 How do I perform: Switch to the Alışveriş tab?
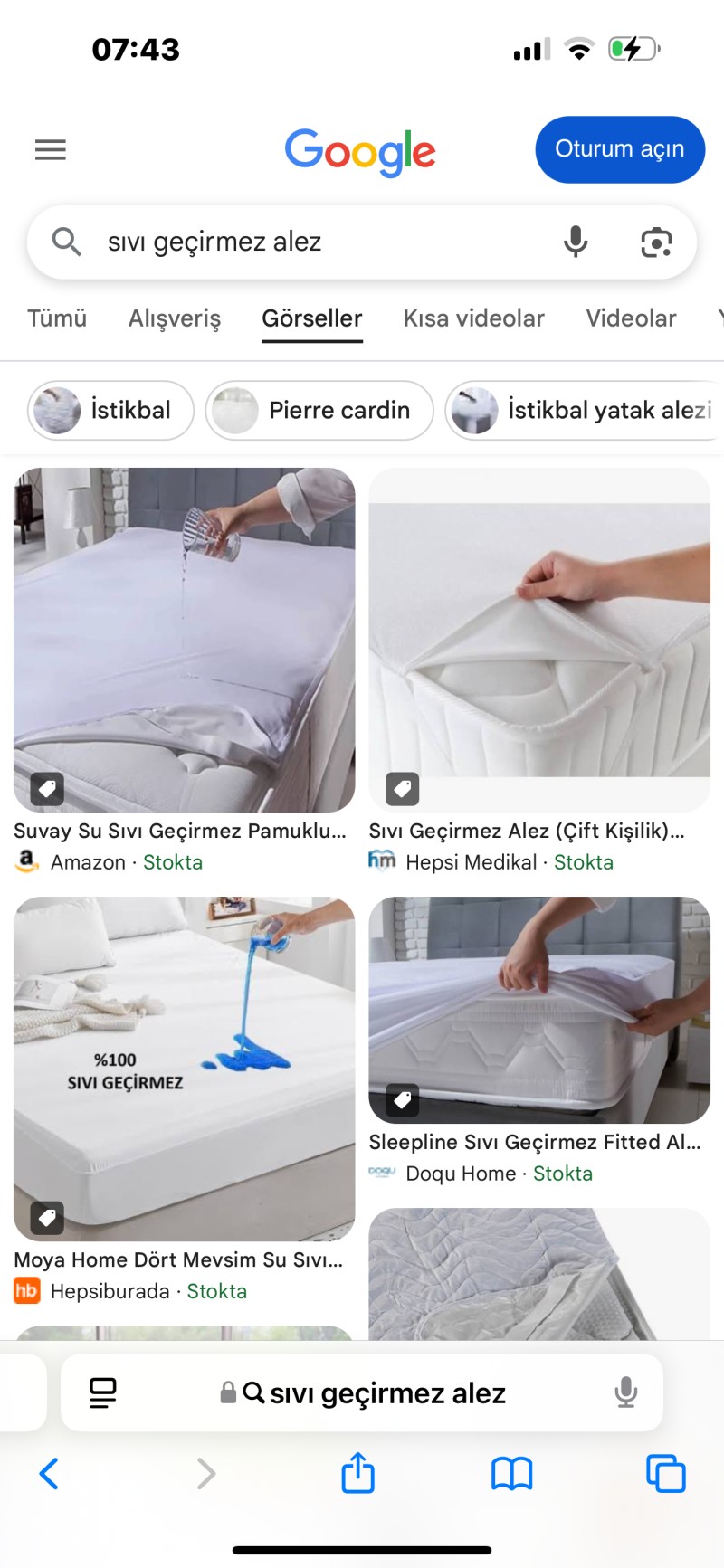175,318
